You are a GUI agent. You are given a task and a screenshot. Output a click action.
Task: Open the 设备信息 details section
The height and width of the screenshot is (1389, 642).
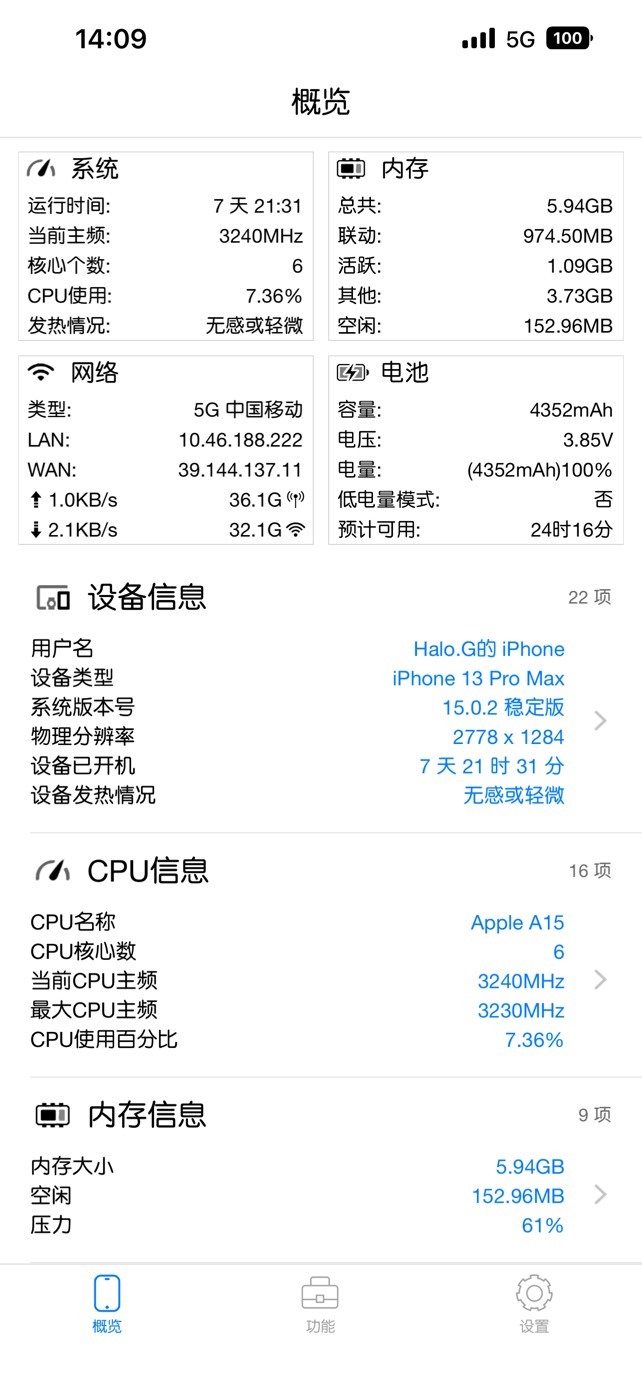321,696
